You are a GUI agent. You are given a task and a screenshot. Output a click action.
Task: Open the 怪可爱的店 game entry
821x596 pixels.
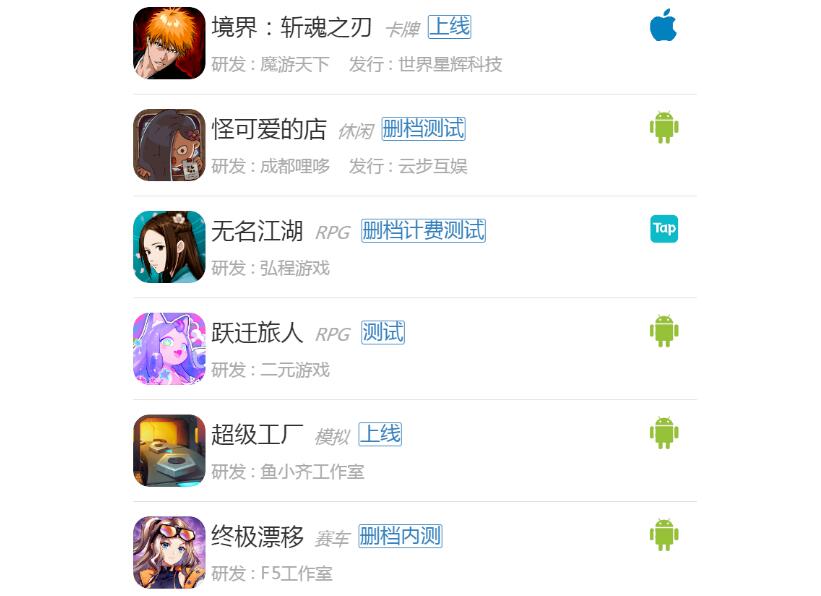(269, 130)
